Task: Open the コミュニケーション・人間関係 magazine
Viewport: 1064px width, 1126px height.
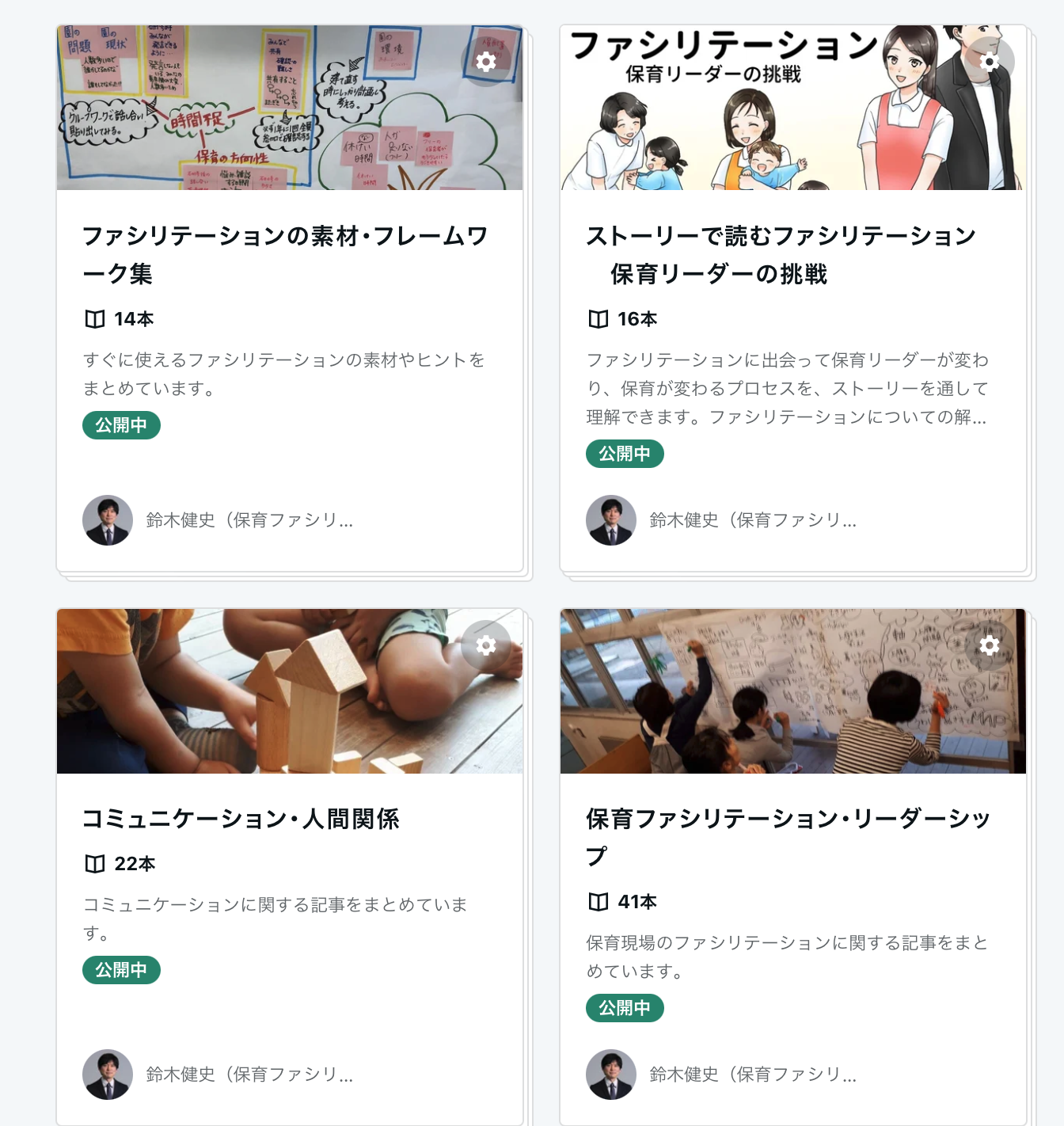Action: click(241, 818)
